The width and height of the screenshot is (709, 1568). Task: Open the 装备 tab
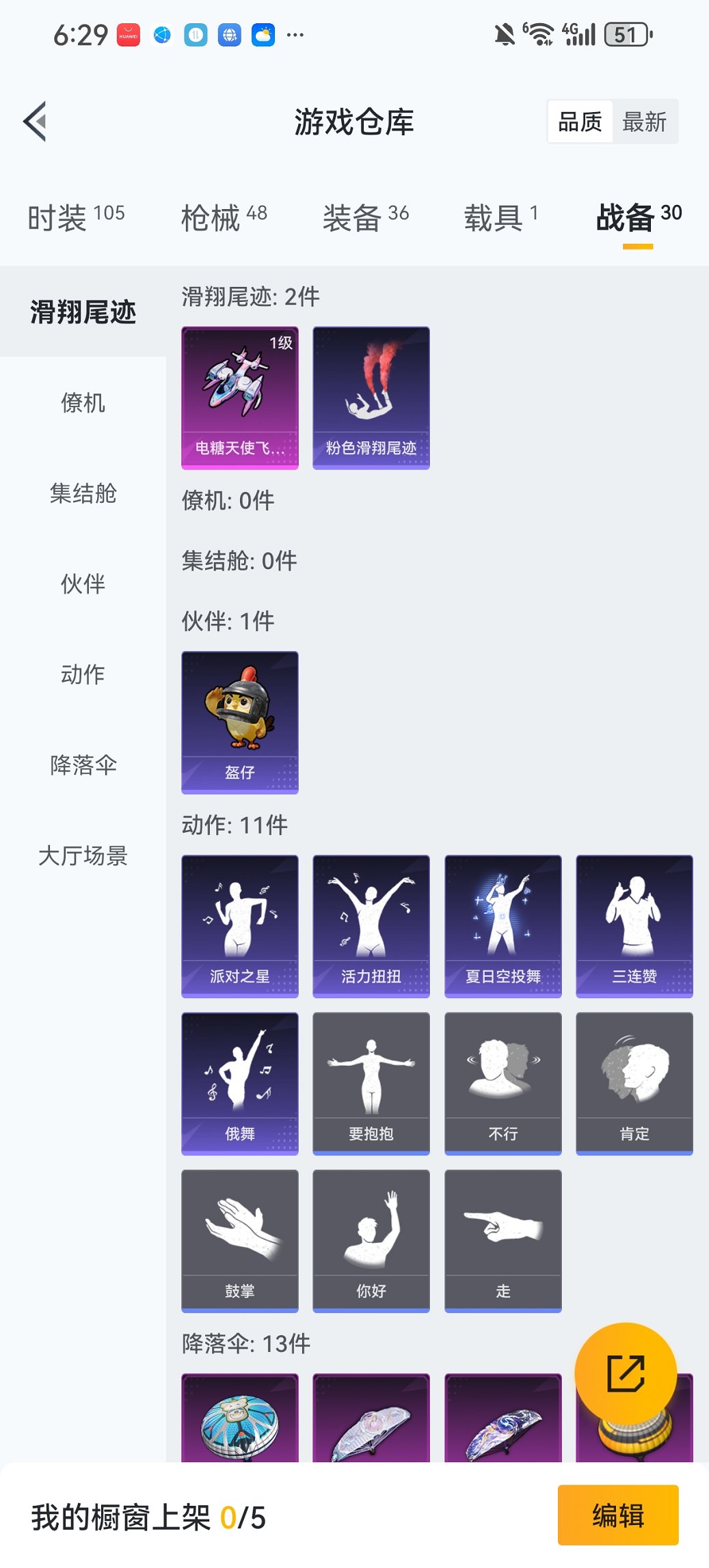click(365, 217)
